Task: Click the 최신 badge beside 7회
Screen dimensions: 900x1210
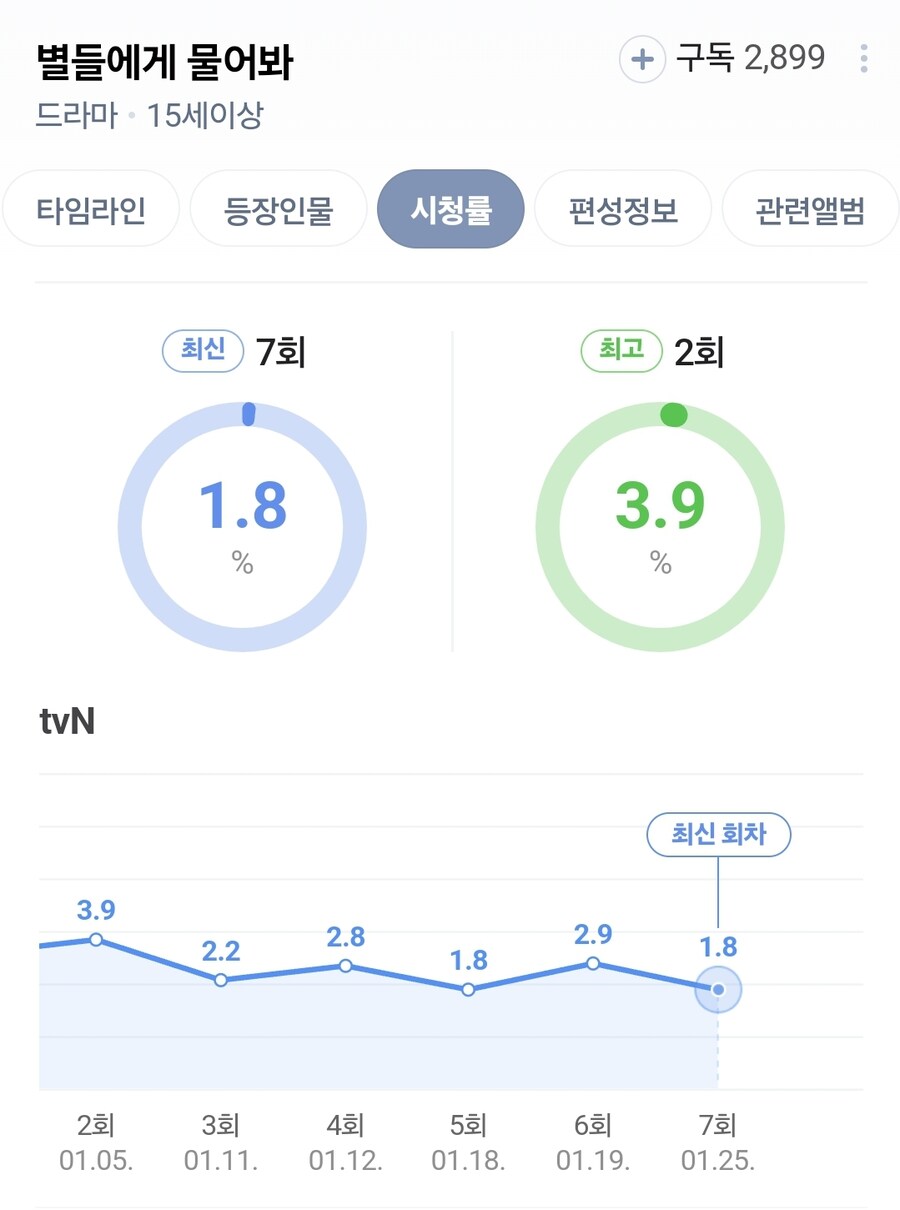Action: pyautogui.click(x=203, y=352)
